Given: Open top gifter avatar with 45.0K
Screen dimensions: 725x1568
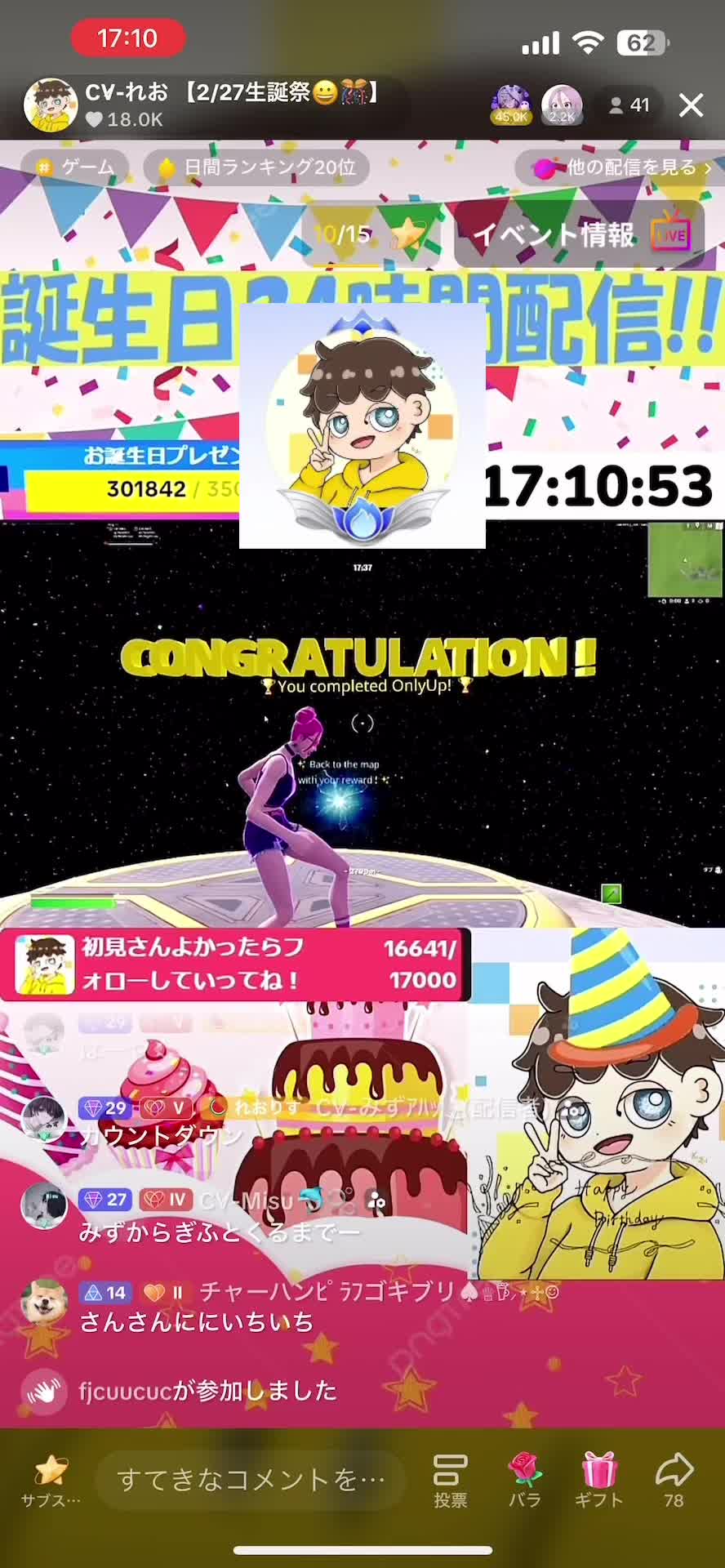Looking at the screenshot, I should [511, 105].
